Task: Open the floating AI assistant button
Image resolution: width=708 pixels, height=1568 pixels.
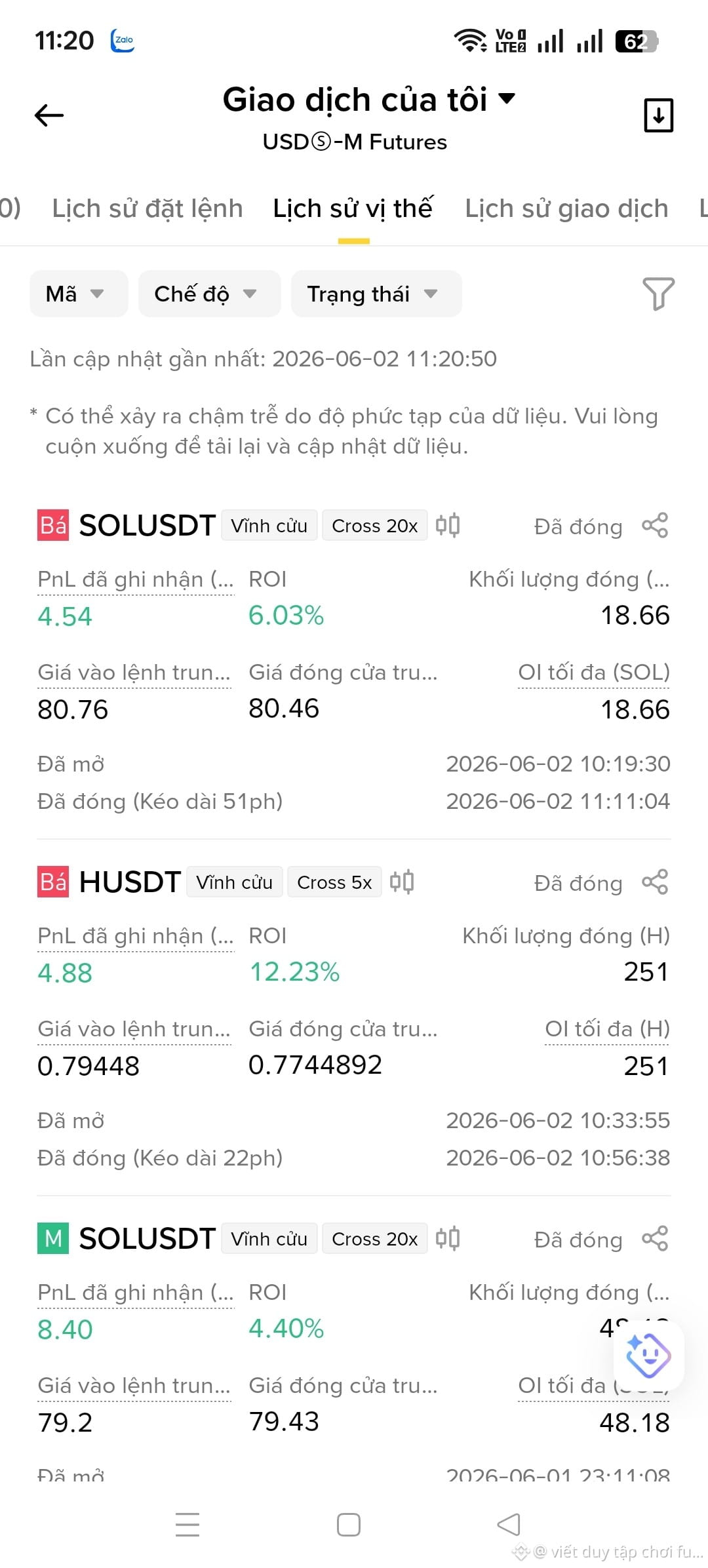Action: point(648,1356)
